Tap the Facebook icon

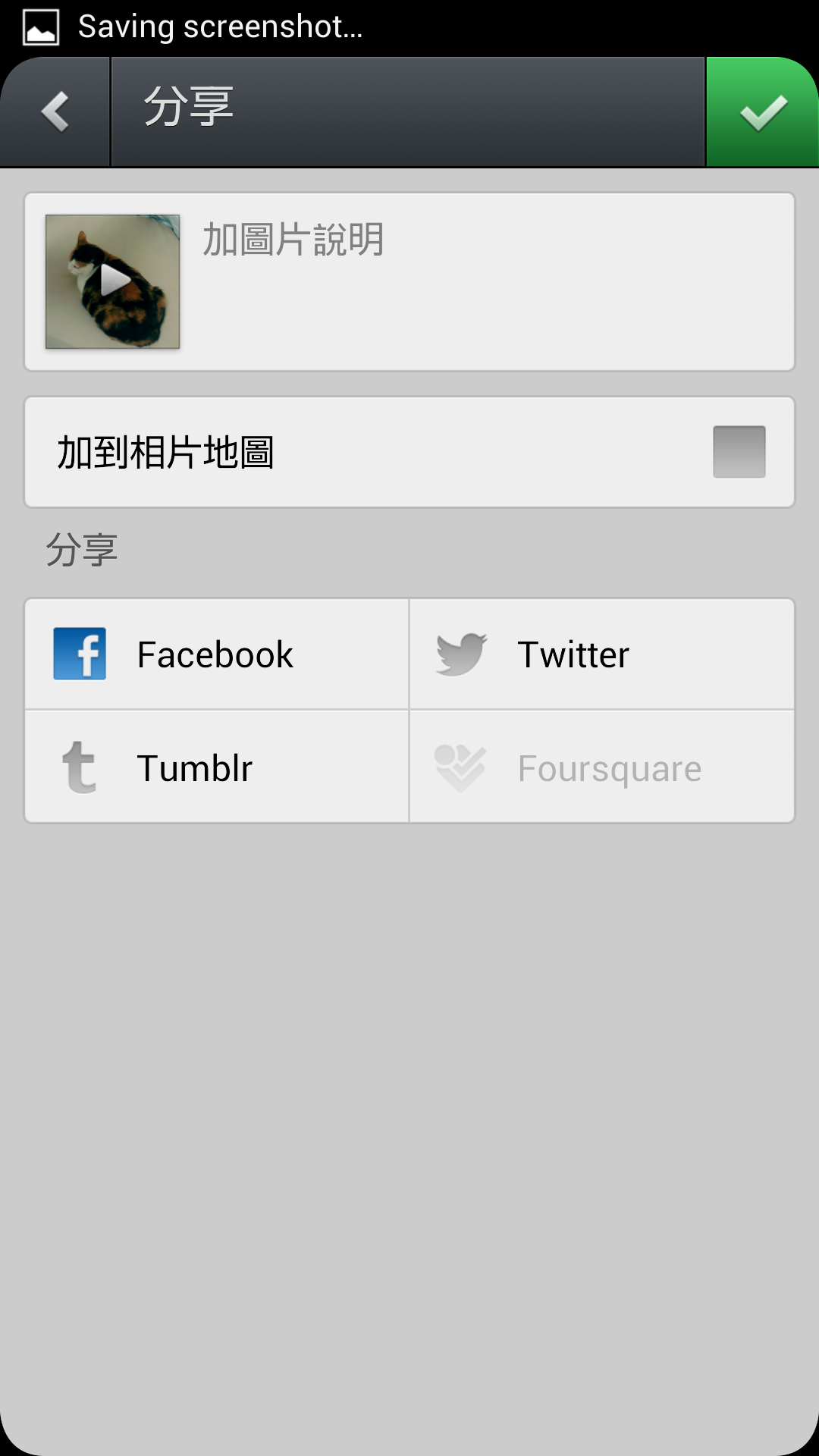[x=80, y=653]
